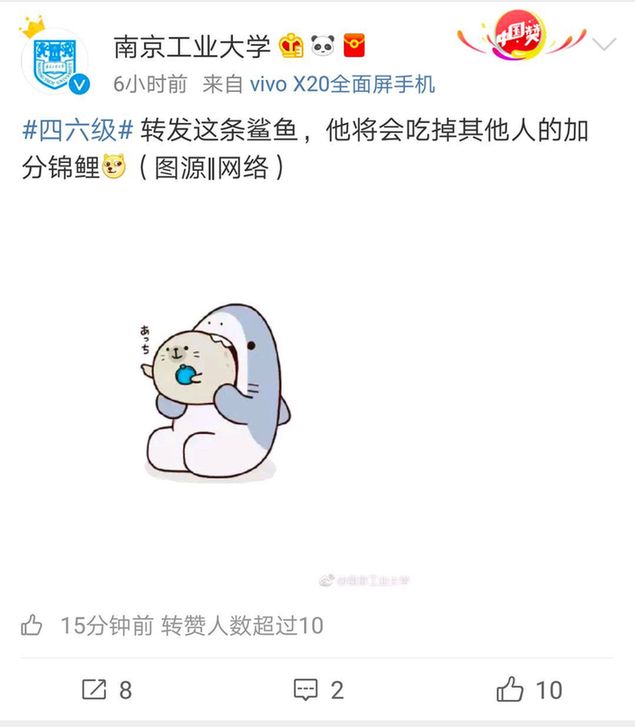Open the 南京工业大学 username link
Viewport: 635px width, 727px height.
(192, 46)
